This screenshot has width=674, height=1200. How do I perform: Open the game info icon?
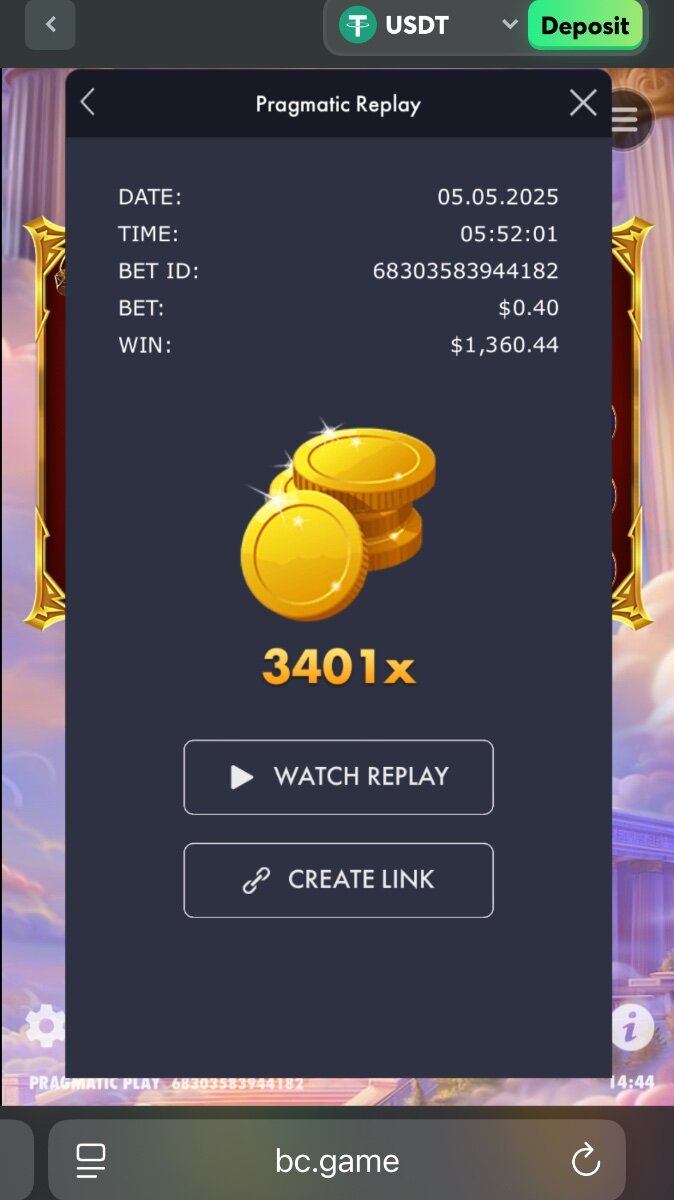[632, 1026]
